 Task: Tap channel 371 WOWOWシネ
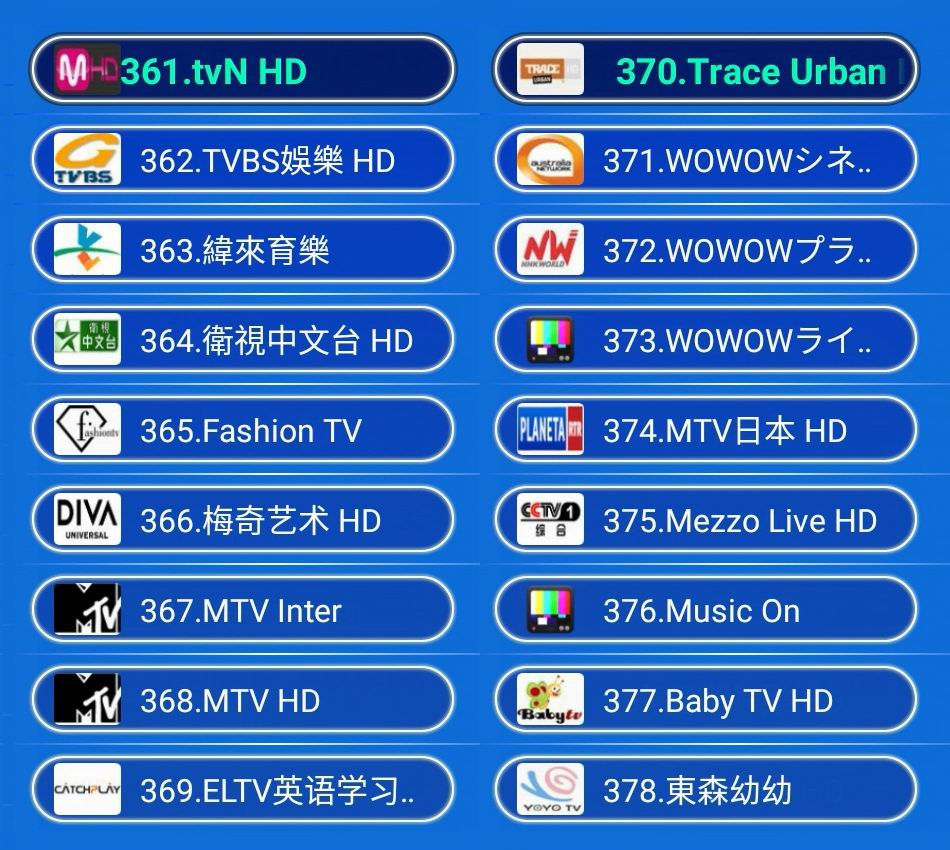706,161
